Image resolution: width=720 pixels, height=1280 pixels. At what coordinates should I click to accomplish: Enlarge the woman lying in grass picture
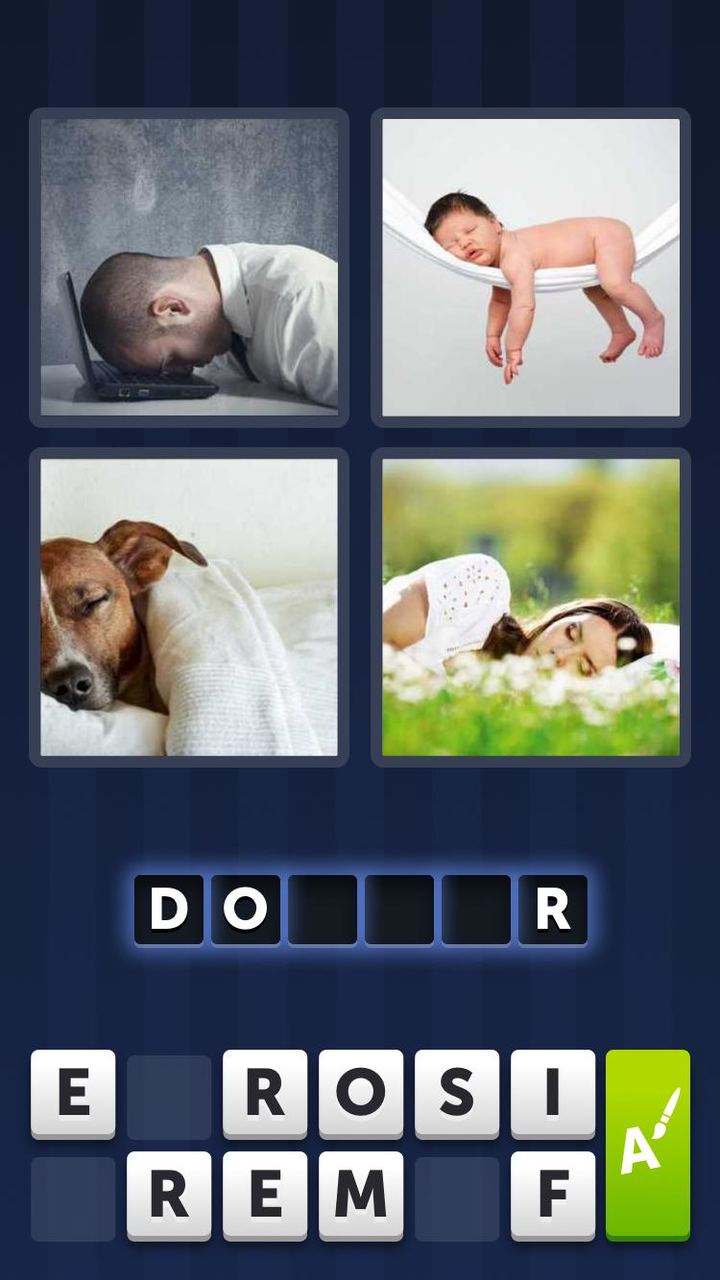tap(530, 607)
